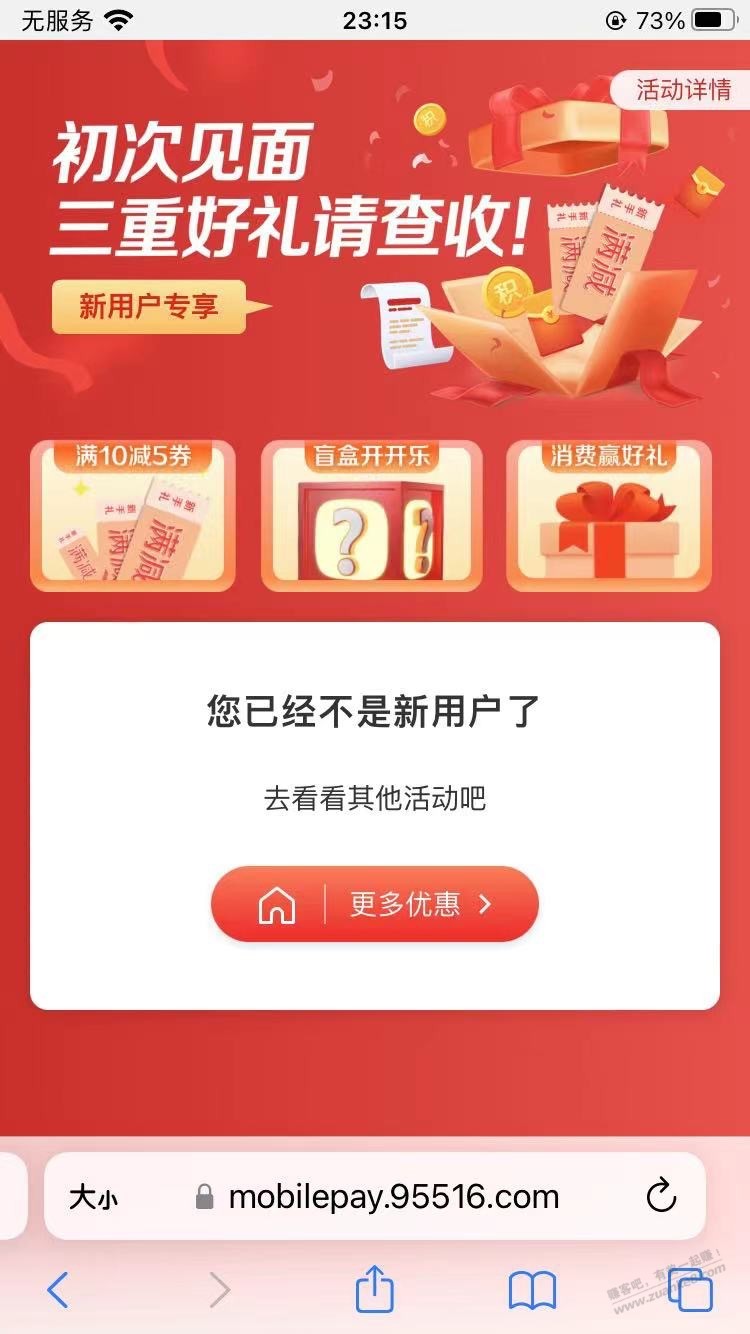The height and width of the screenshot is (1334, 750).
Task: Open the 盲盒开开乐 blind box card
Action: 371,516
